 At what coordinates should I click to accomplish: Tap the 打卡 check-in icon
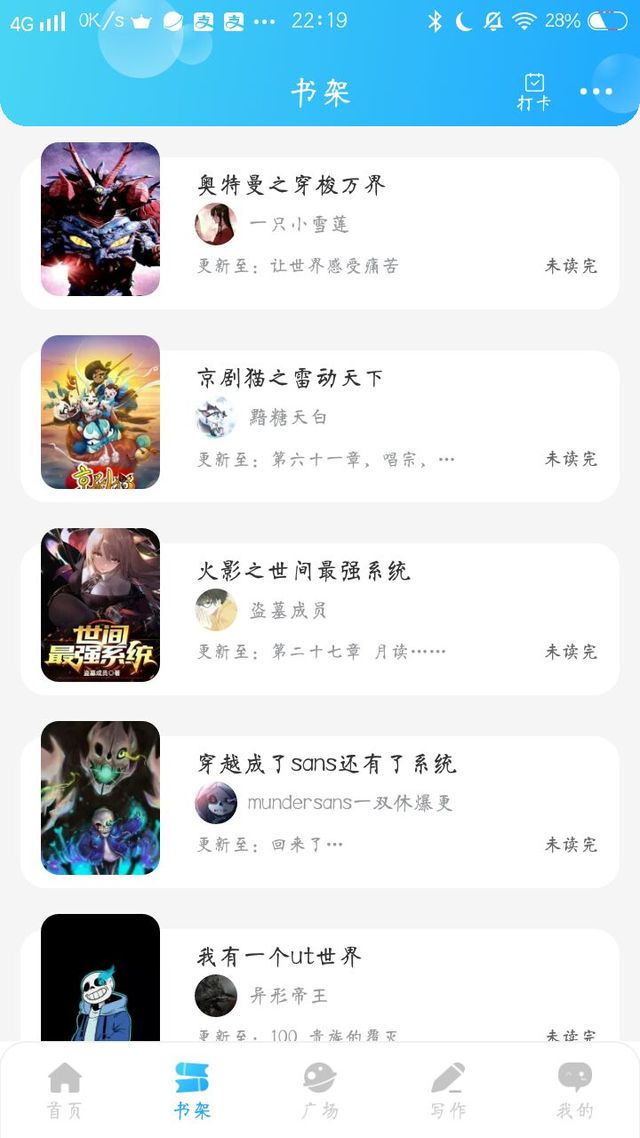pyautogui.click(x=534, y=91)
